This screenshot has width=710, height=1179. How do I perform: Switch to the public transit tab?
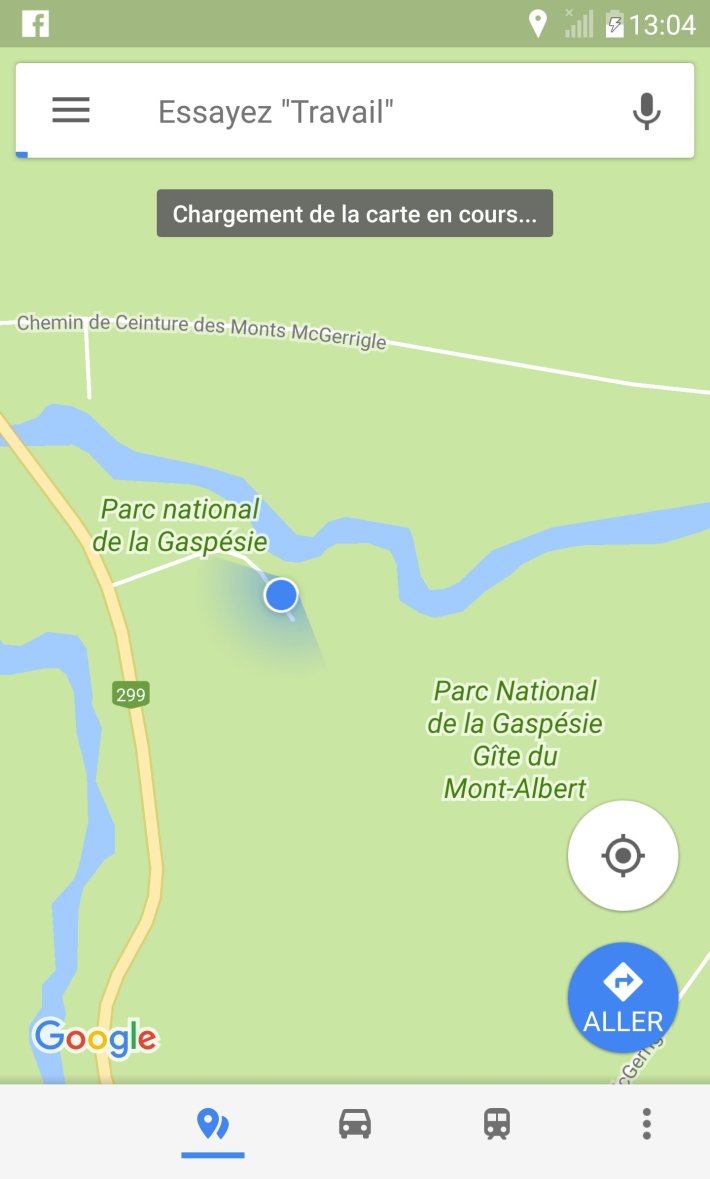pyautogui.click(x=497, y=1124)
